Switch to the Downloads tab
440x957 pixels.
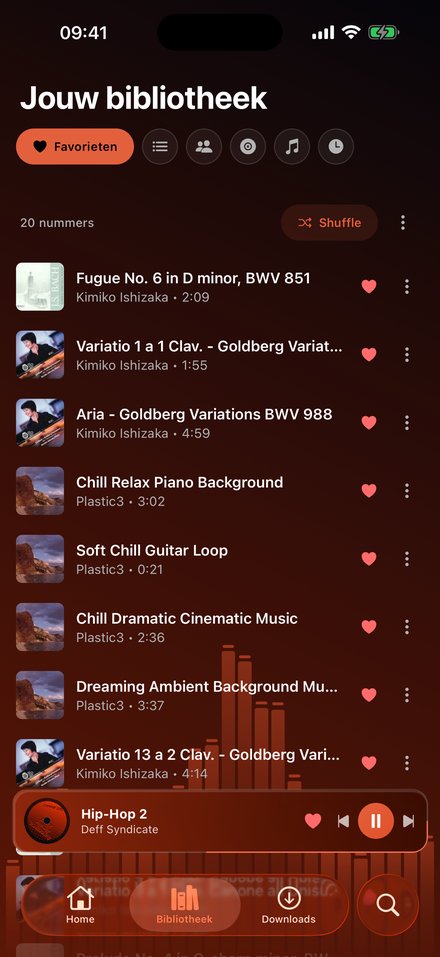(x=289, y=905)
